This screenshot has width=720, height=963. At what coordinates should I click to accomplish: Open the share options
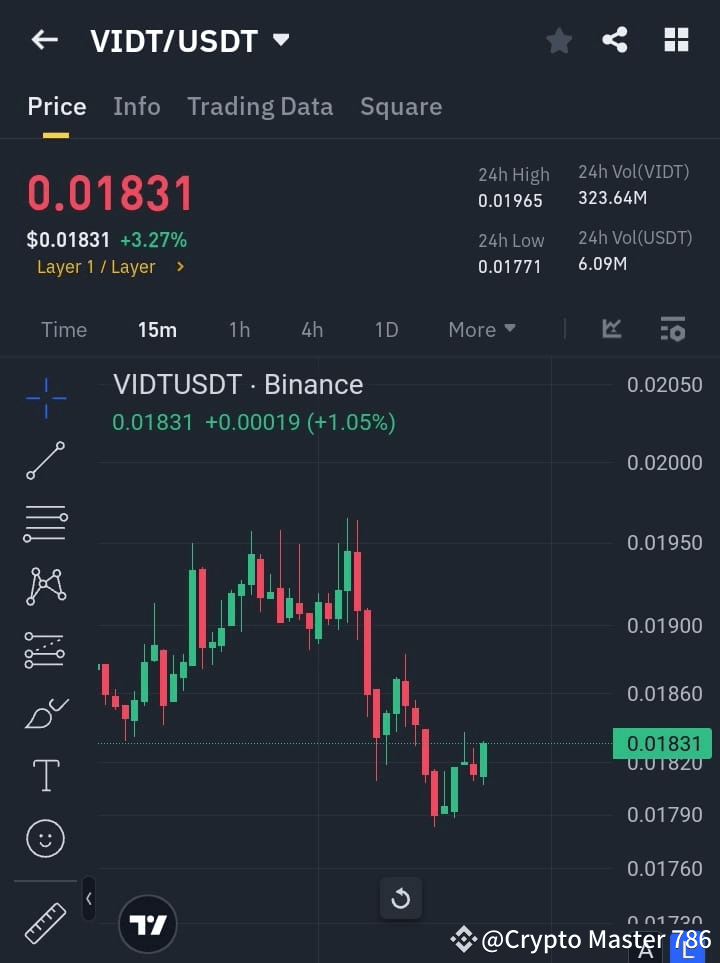615,40
